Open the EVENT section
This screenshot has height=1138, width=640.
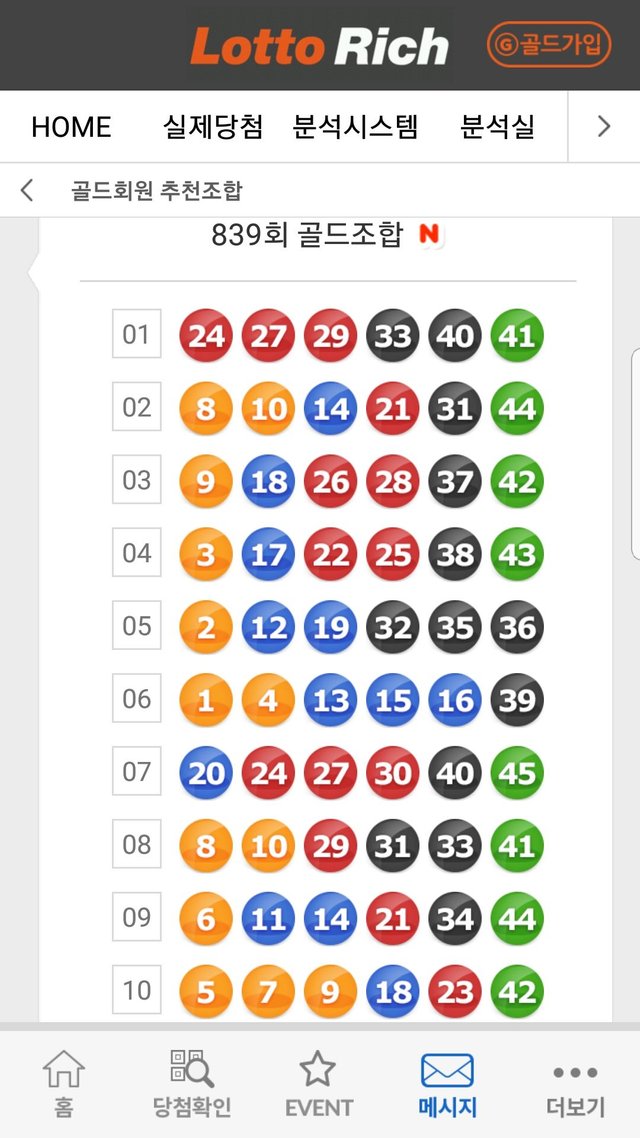(318, 1084)
